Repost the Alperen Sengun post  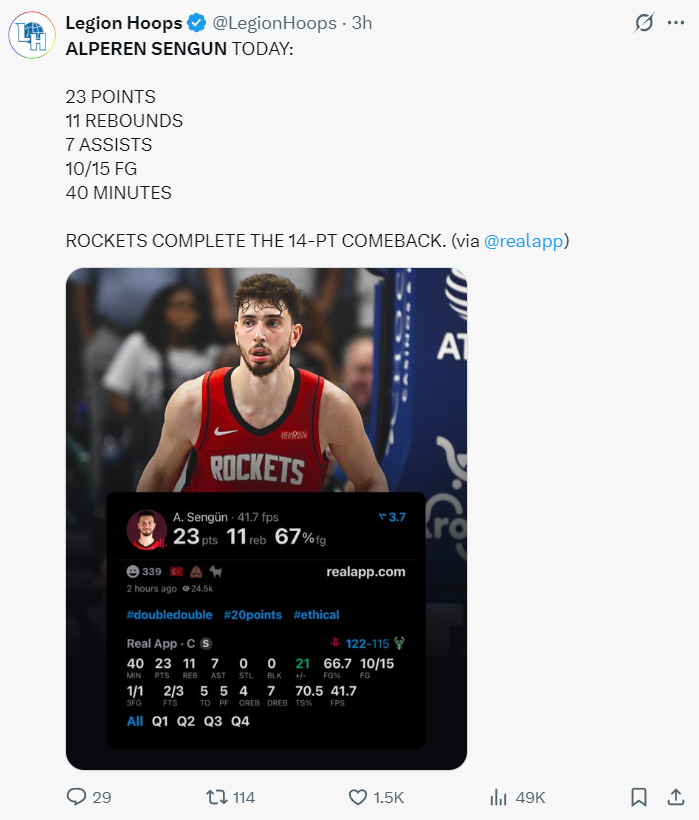click(217, 797)
